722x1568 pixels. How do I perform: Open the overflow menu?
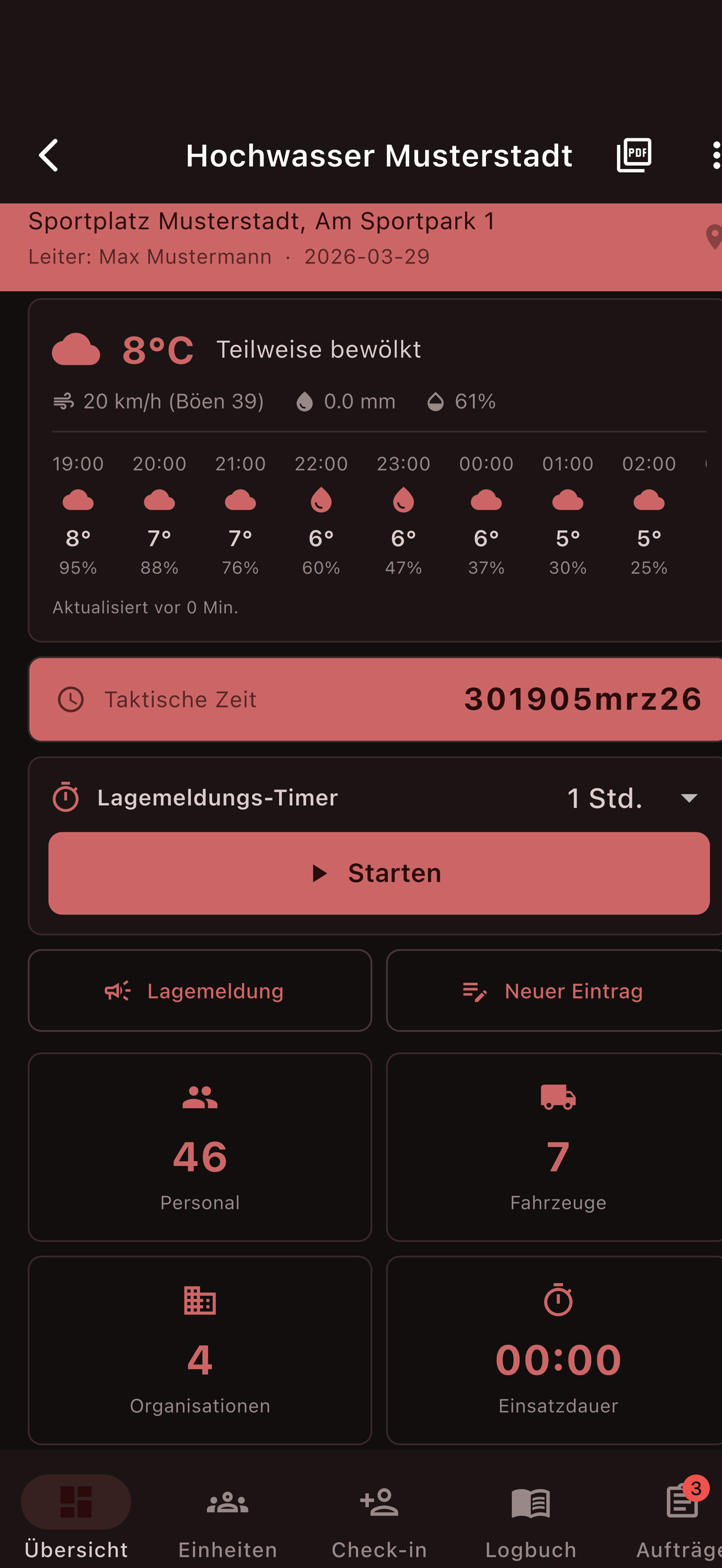tap(715, 155)
